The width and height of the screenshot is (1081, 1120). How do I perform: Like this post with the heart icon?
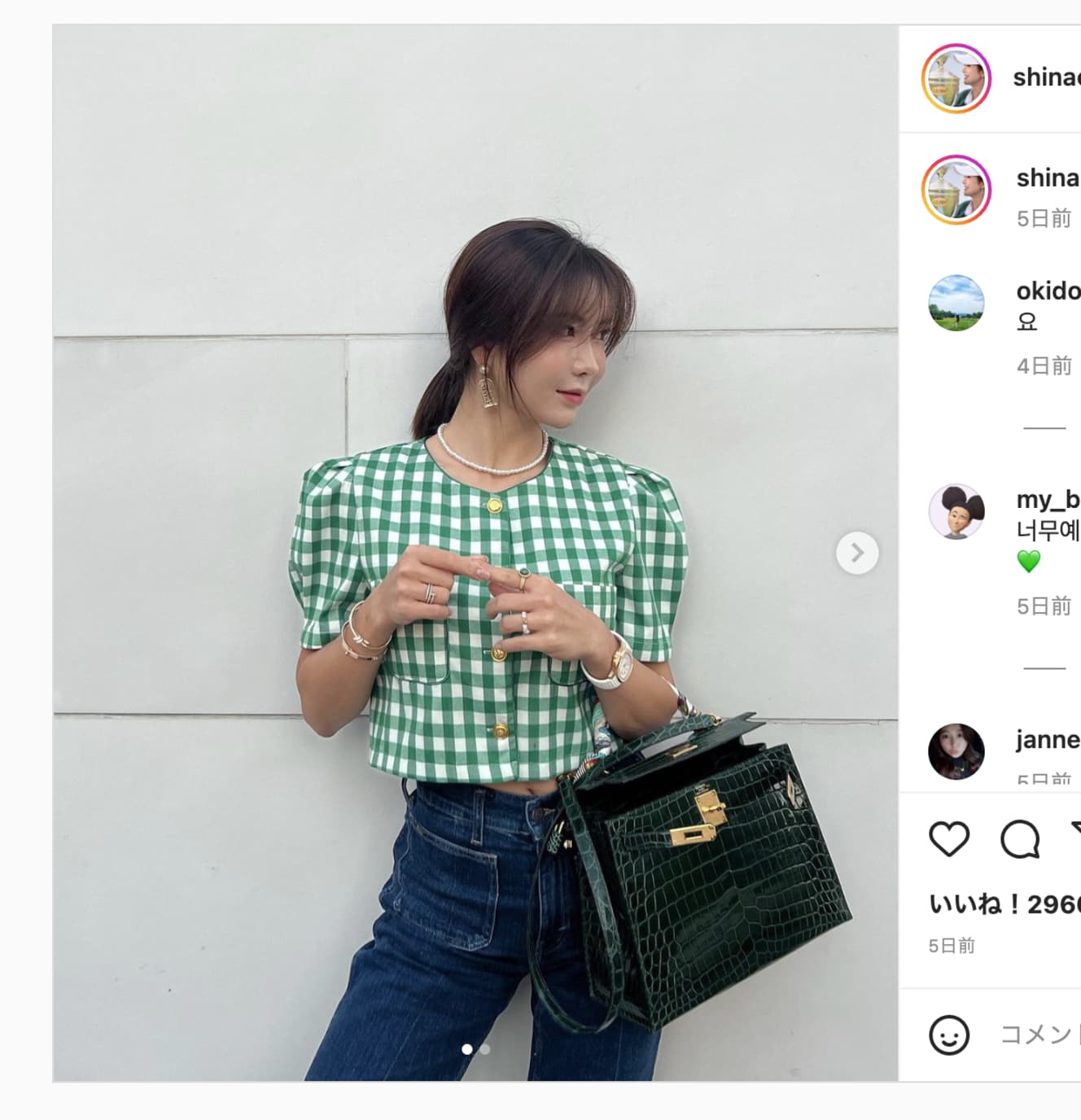click(x=949, y=839)
